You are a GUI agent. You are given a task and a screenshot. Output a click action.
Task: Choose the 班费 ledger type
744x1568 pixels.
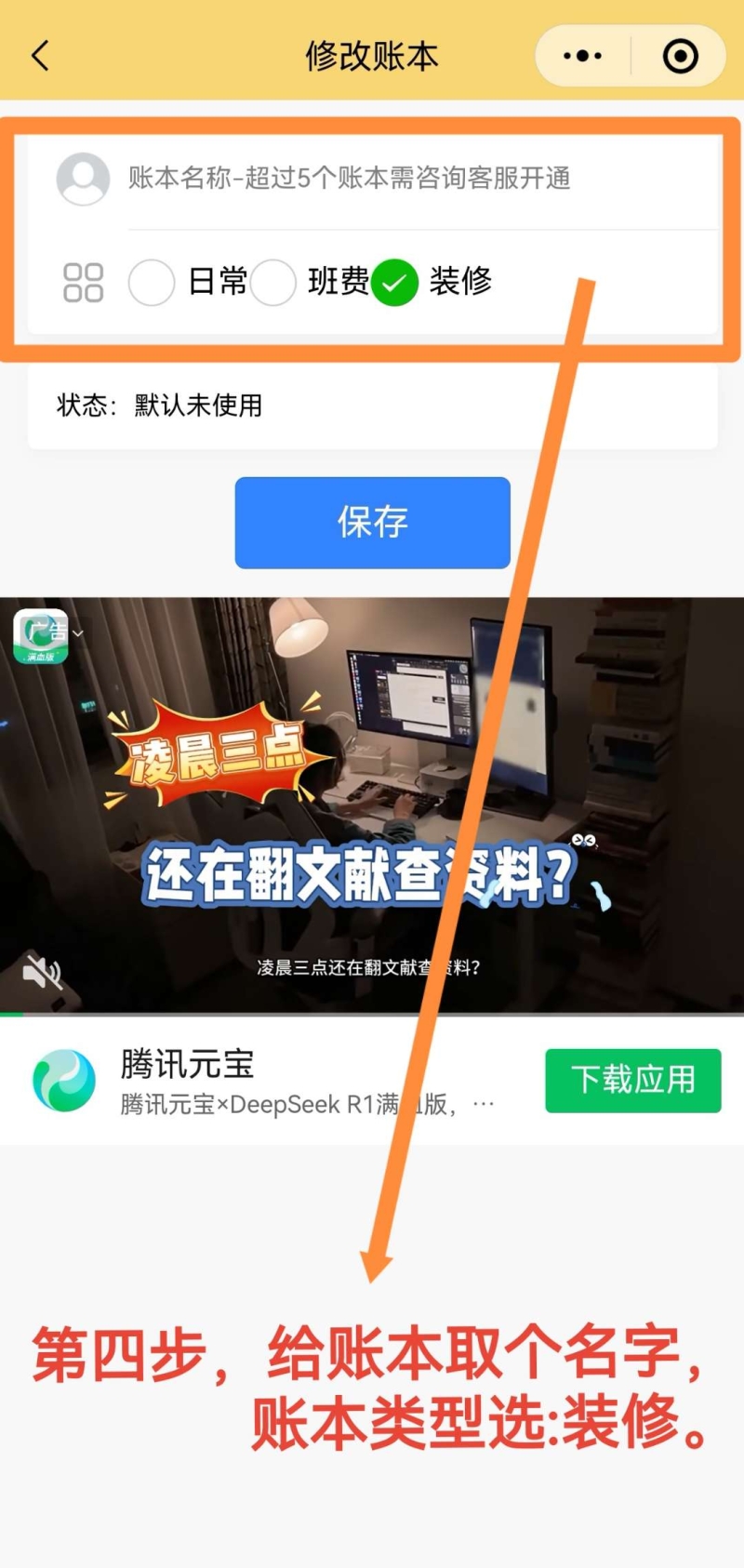(x=273, y=282)
